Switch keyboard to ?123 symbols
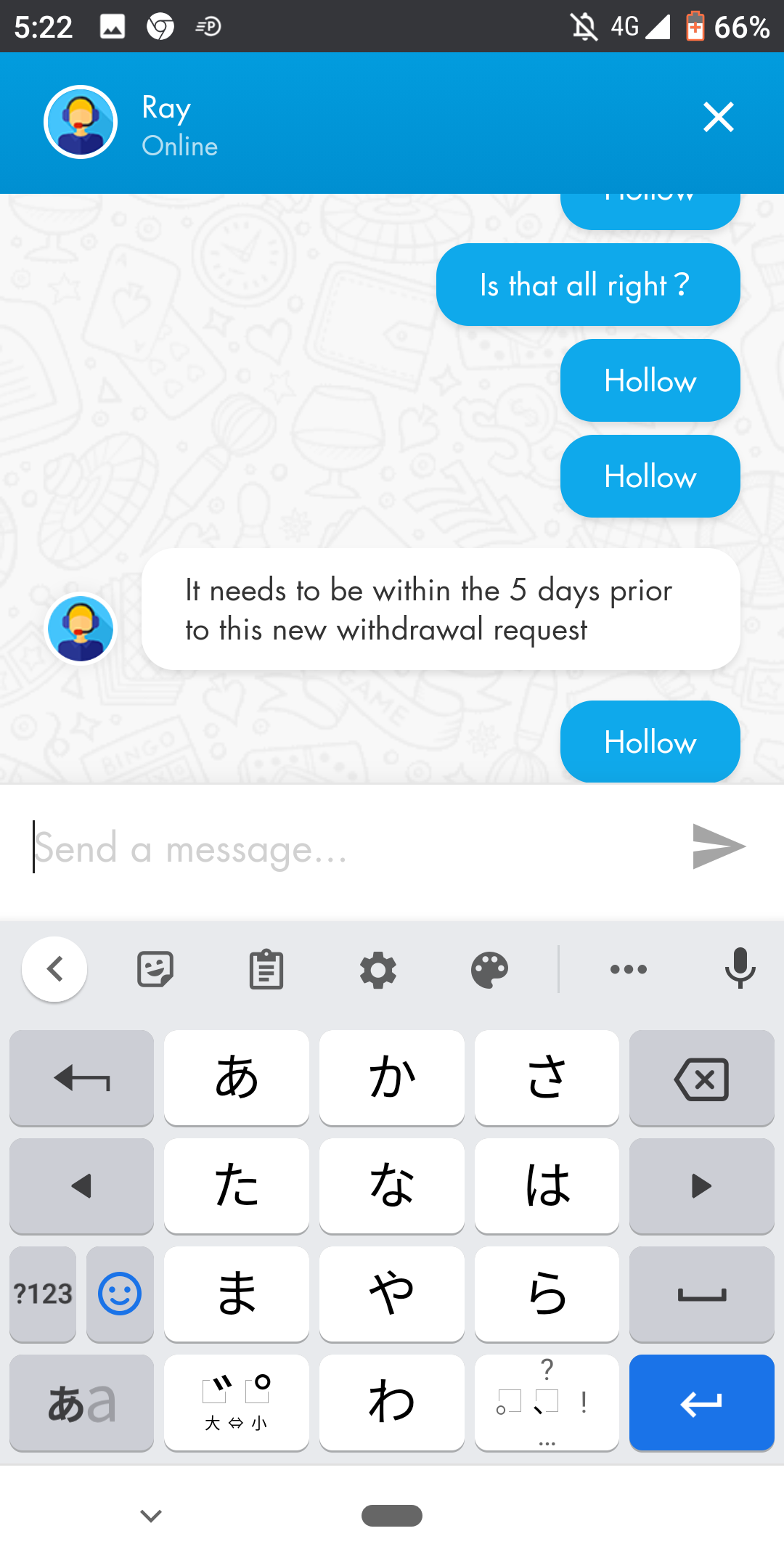Viewport: 784px width, 1568px height. pyautogui.click(x=43, y=1294)
